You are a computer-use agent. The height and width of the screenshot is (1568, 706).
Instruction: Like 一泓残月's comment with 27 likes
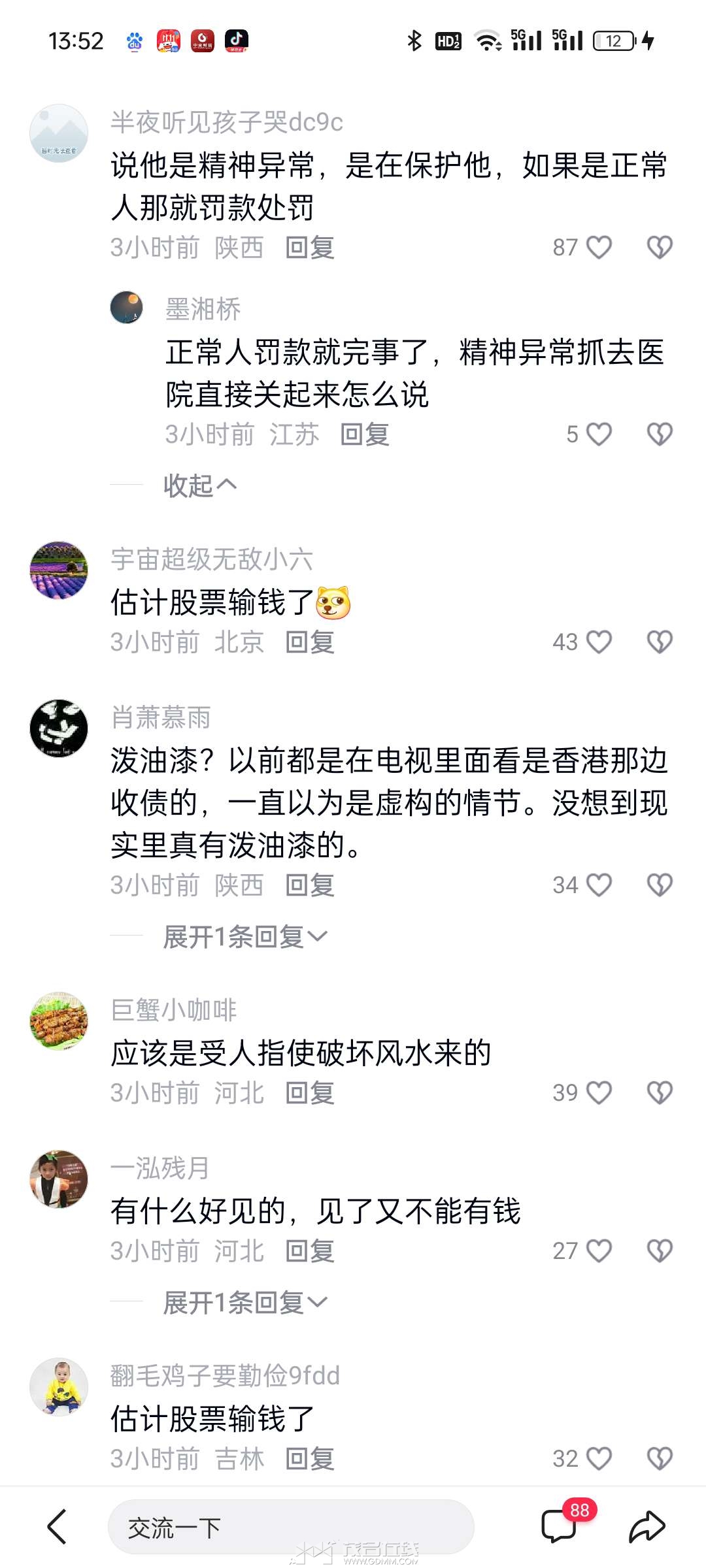[598, 1250]
